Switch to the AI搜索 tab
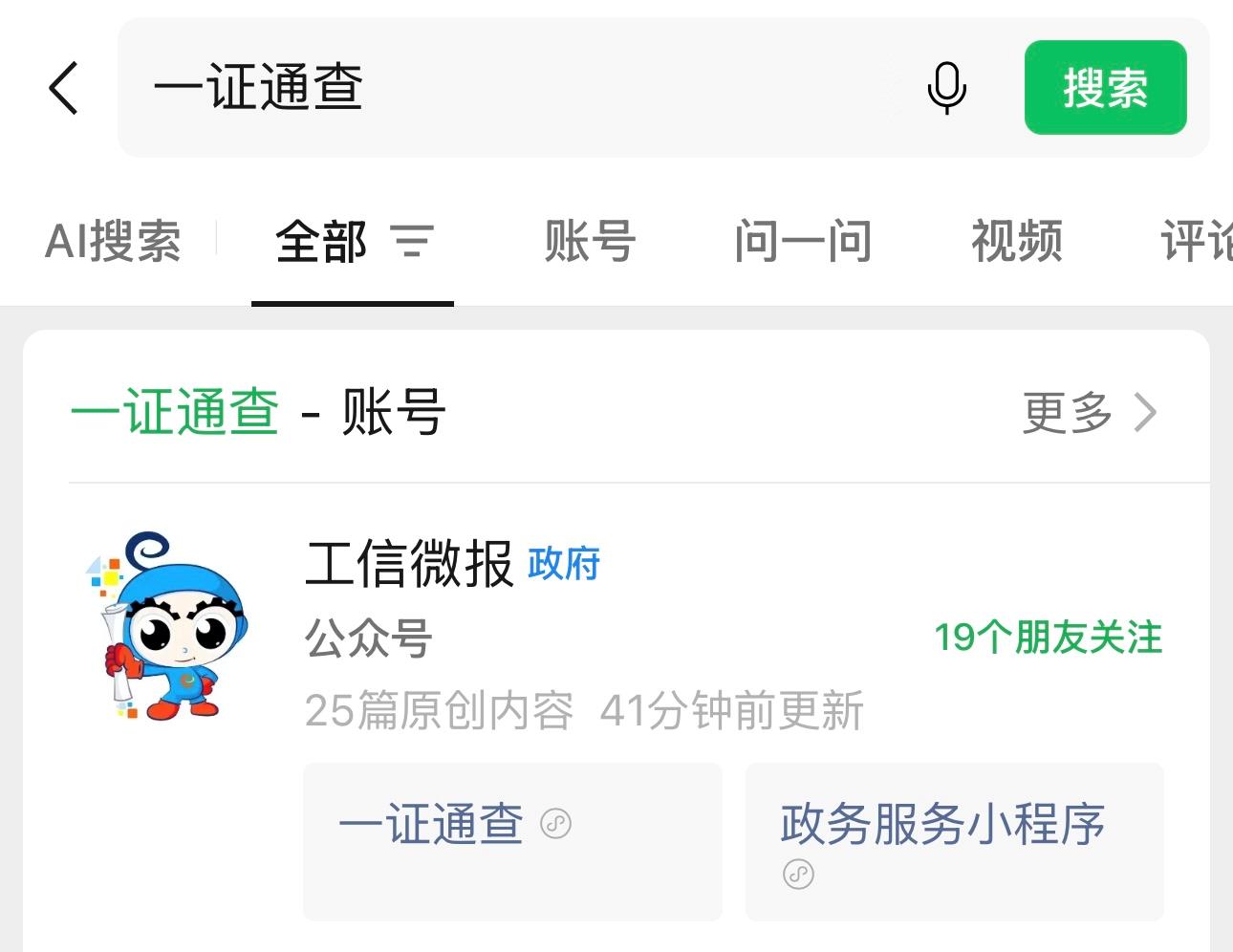Image resolution: width=1233 pixels, height=952 pixels. click(x=113, y=241)
